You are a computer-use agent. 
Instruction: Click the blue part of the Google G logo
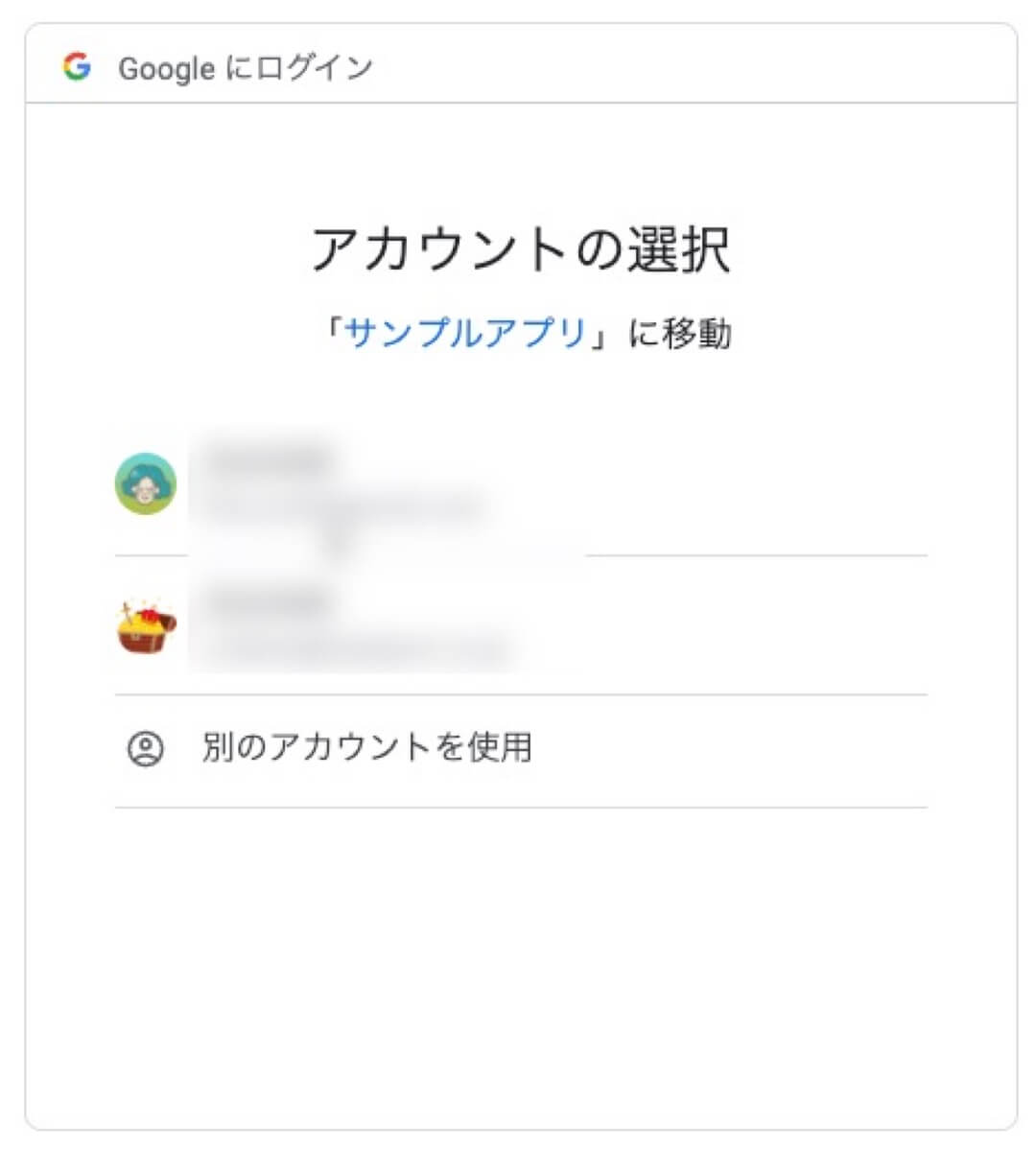tap(84, 68)
